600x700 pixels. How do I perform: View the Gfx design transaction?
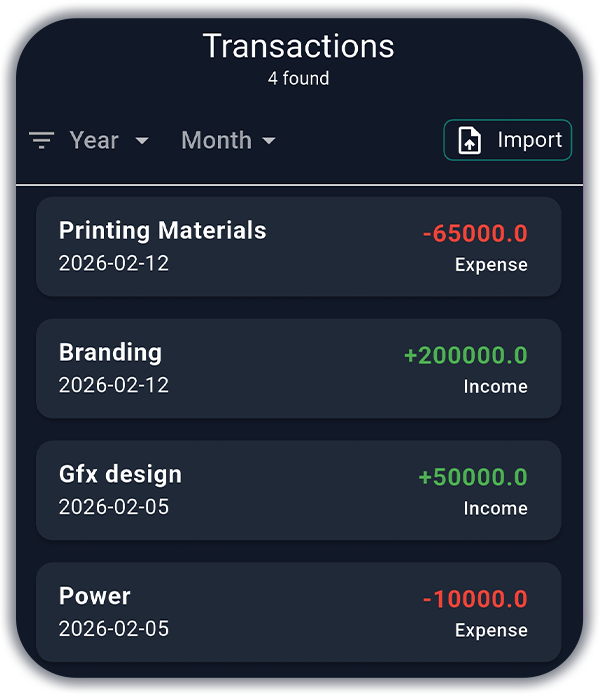(x=298, y=490)
